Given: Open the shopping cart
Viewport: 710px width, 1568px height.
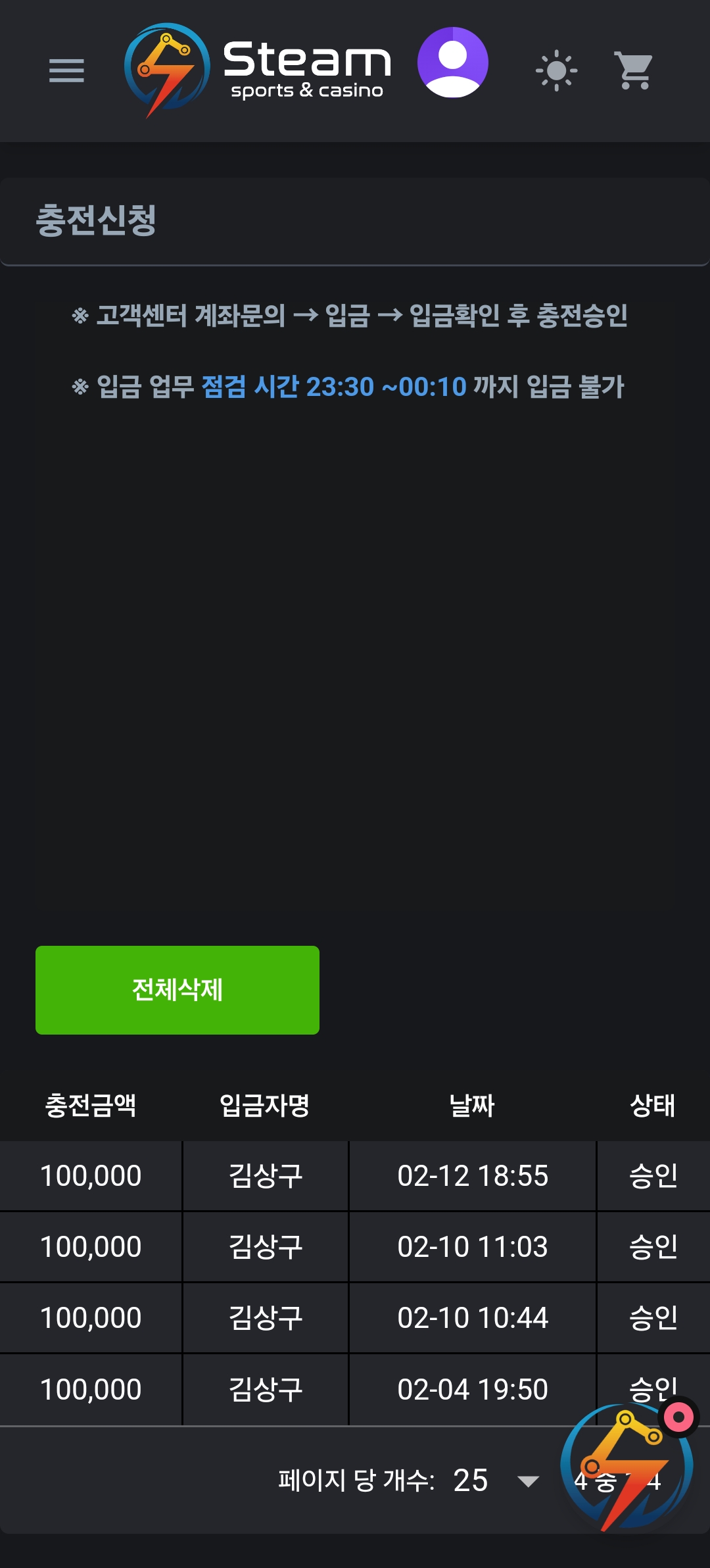Looking at the screenshot, I should [x=634, y=70].
